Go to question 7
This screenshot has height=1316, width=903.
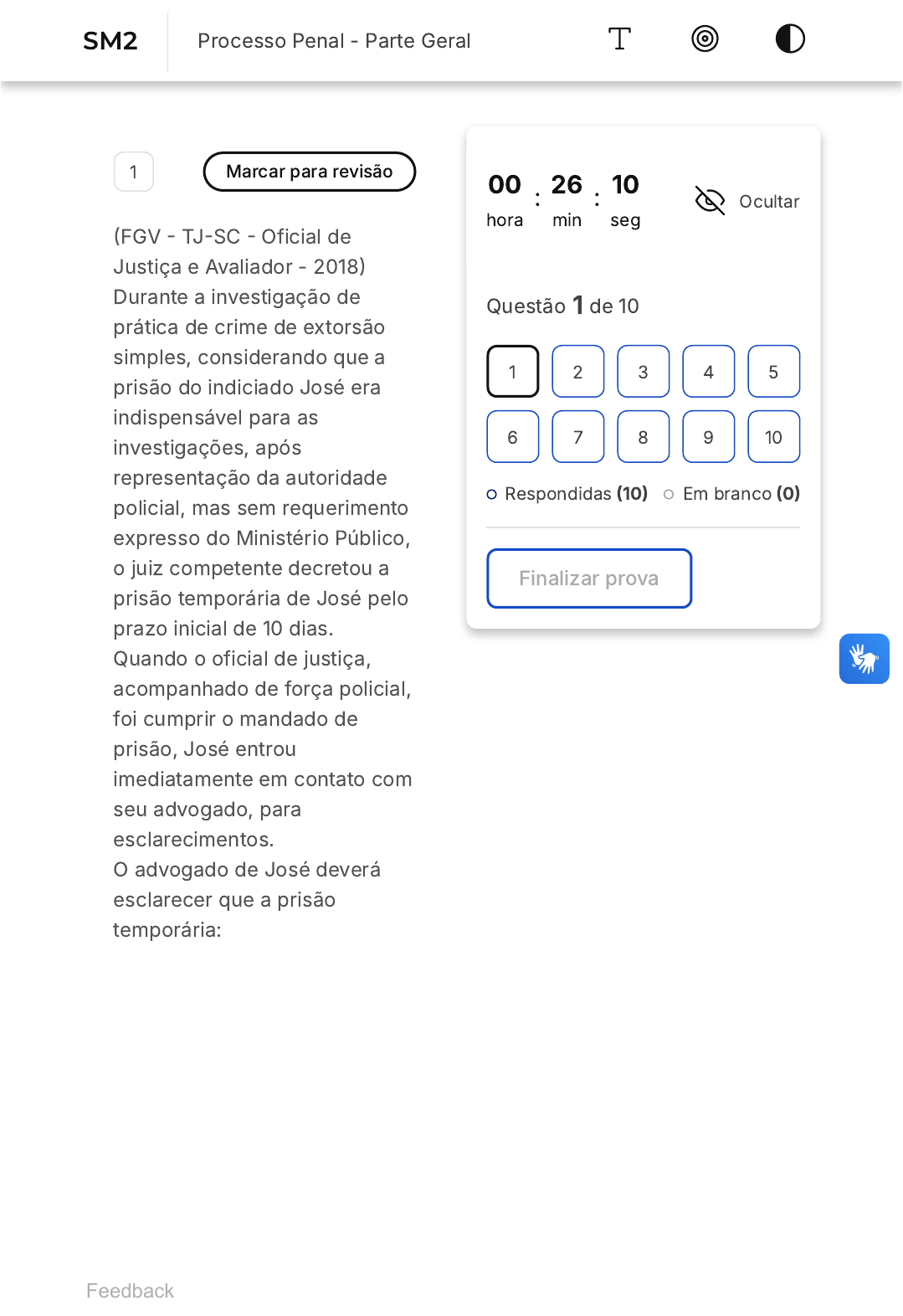pyautogui.click(x=577, y=437)
